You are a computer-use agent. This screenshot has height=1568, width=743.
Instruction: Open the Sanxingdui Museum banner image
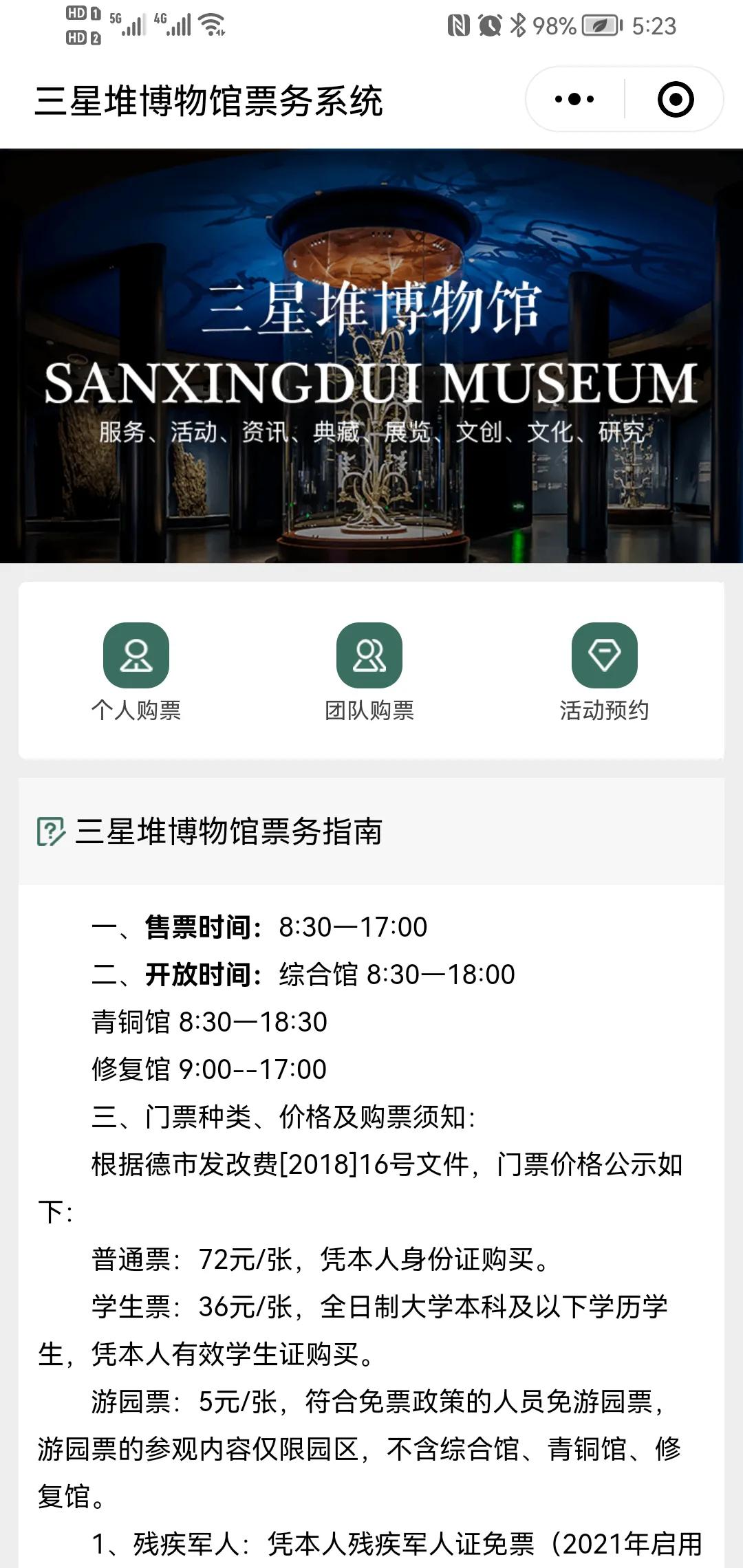point(371,354)
